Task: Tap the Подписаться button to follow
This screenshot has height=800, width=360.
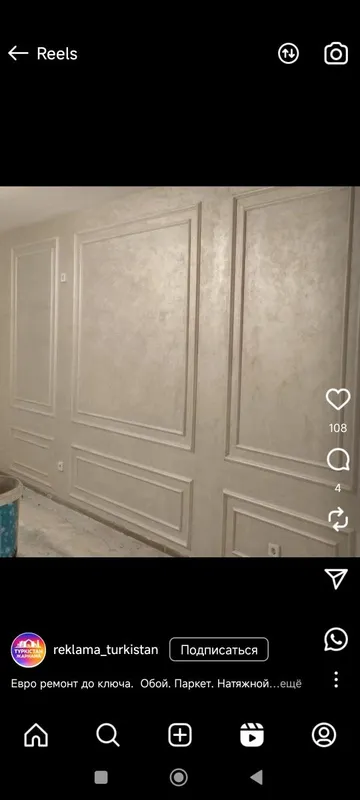Action: 219,650
